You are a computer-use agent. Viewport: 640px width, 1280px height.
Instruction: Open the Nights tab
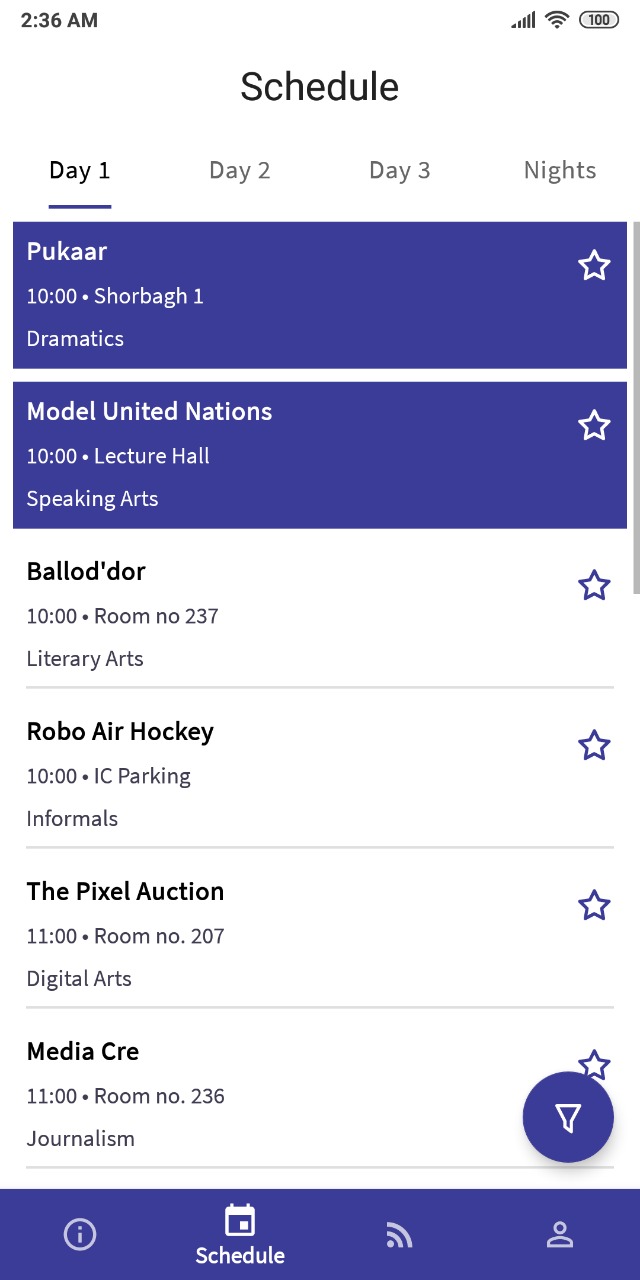pyautogui.click(x=560, y=171)
